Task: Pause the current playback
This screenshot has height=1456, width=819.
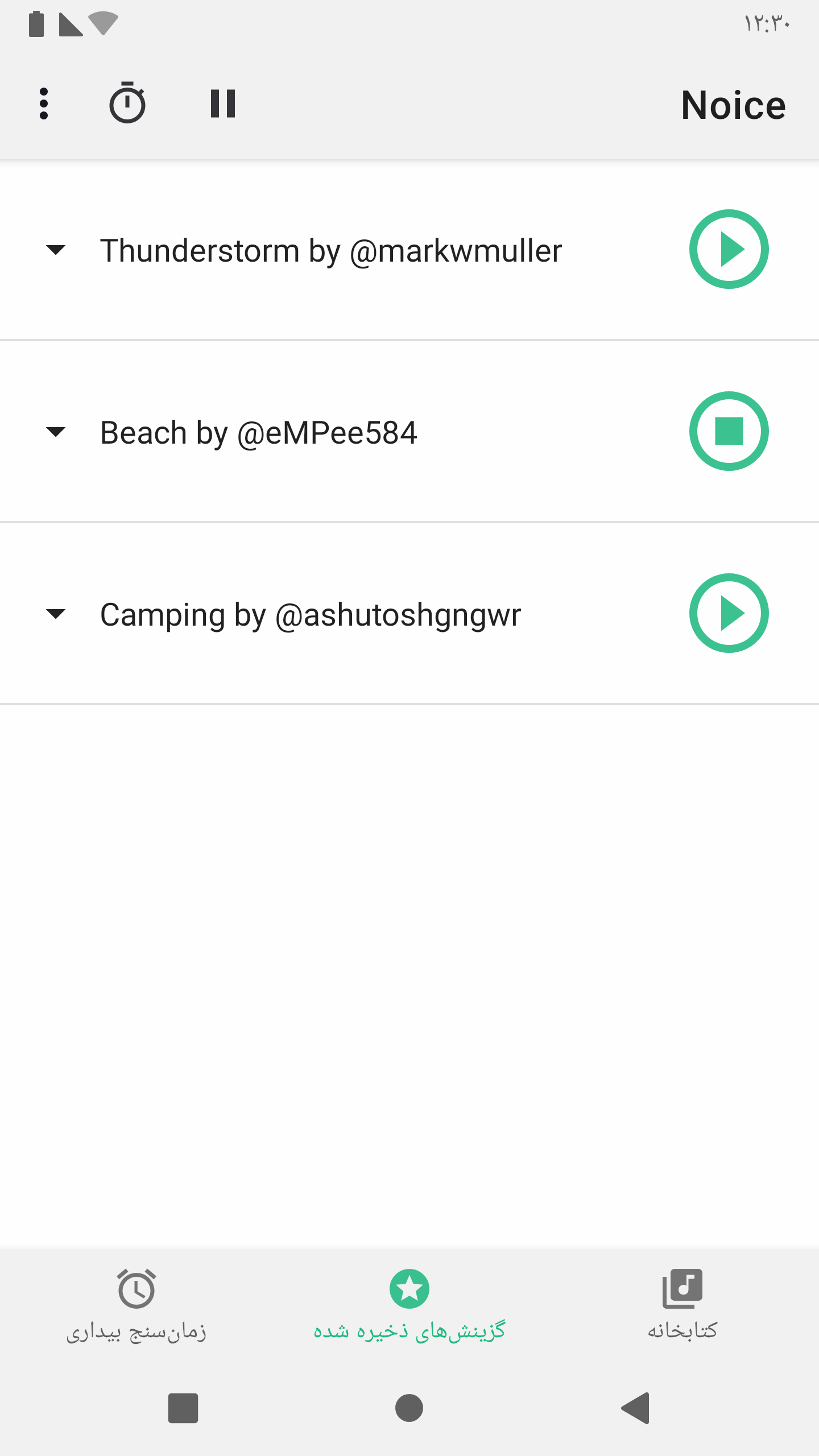Action: click(222, 104)
